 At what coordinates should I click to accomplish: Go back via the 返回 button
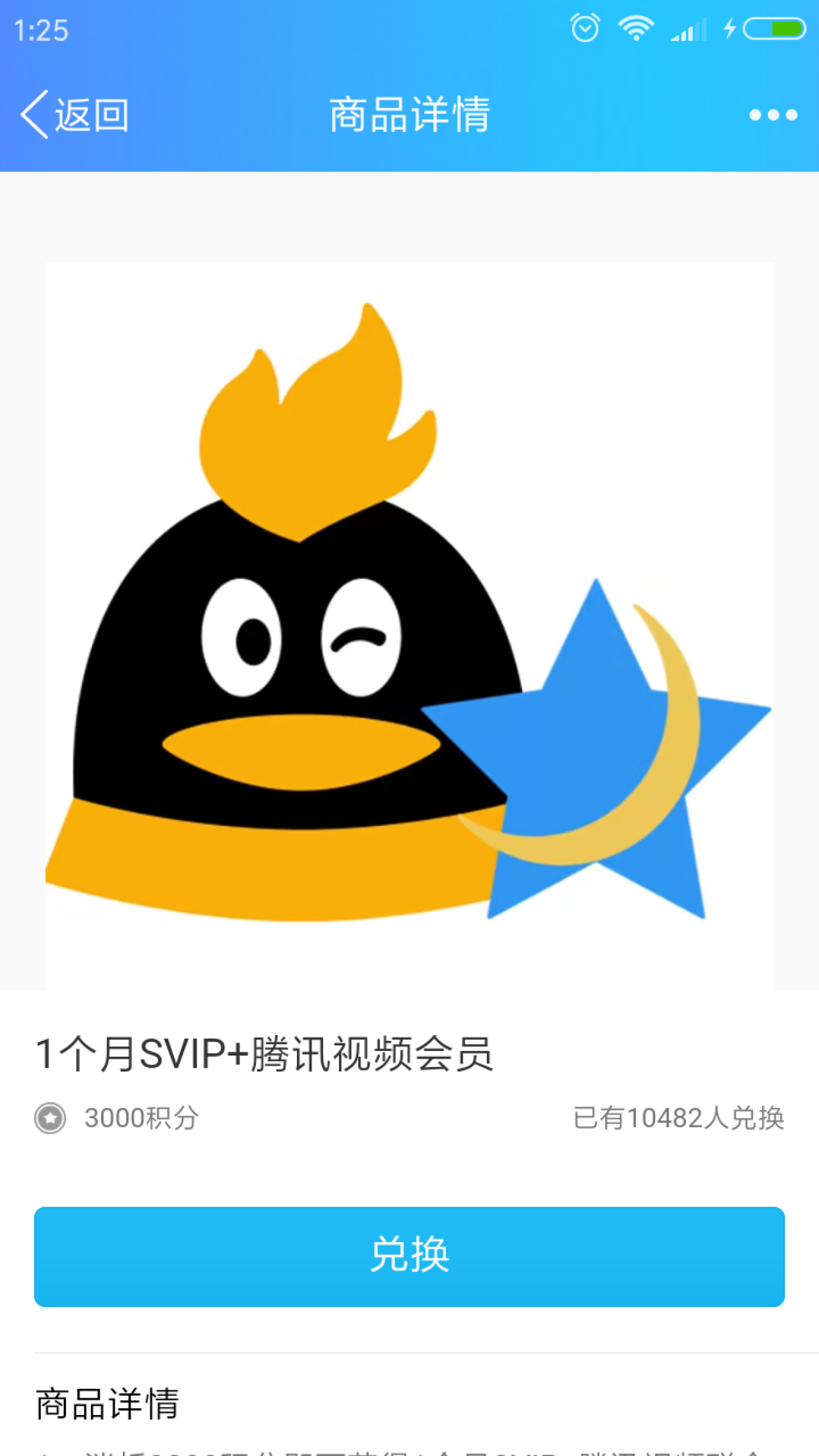point(76,115)
